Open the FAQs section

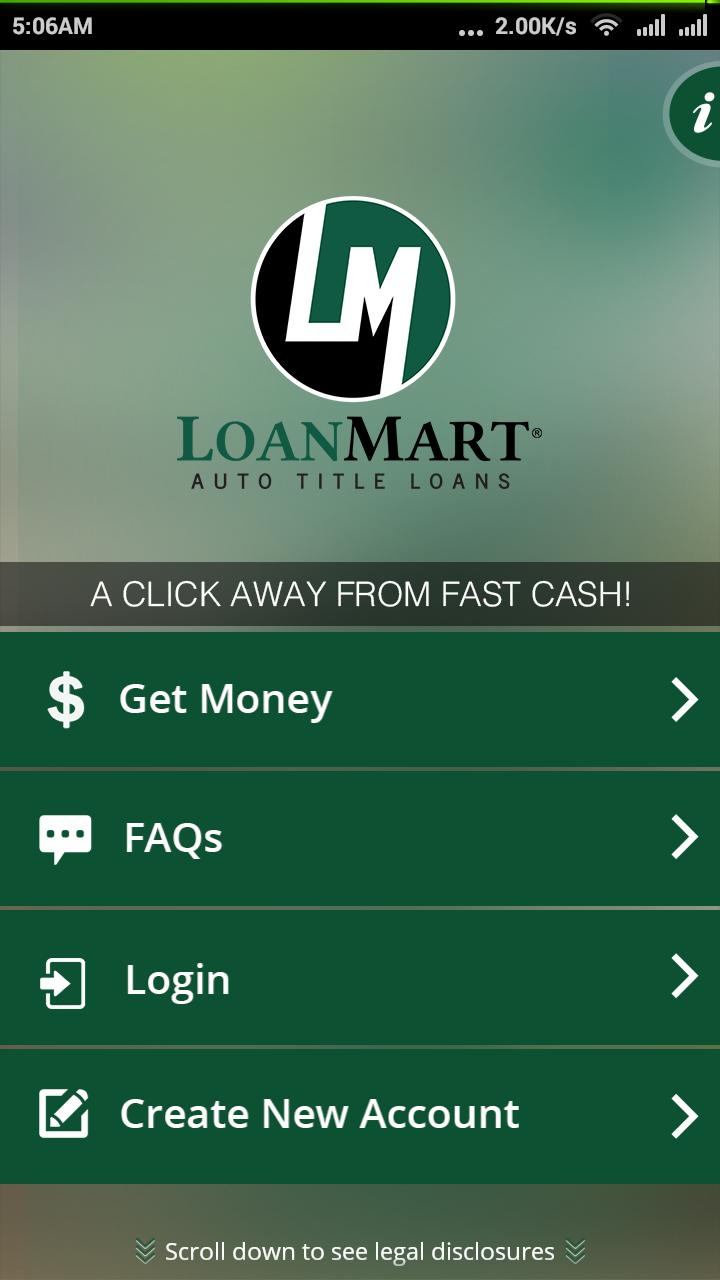360,838
